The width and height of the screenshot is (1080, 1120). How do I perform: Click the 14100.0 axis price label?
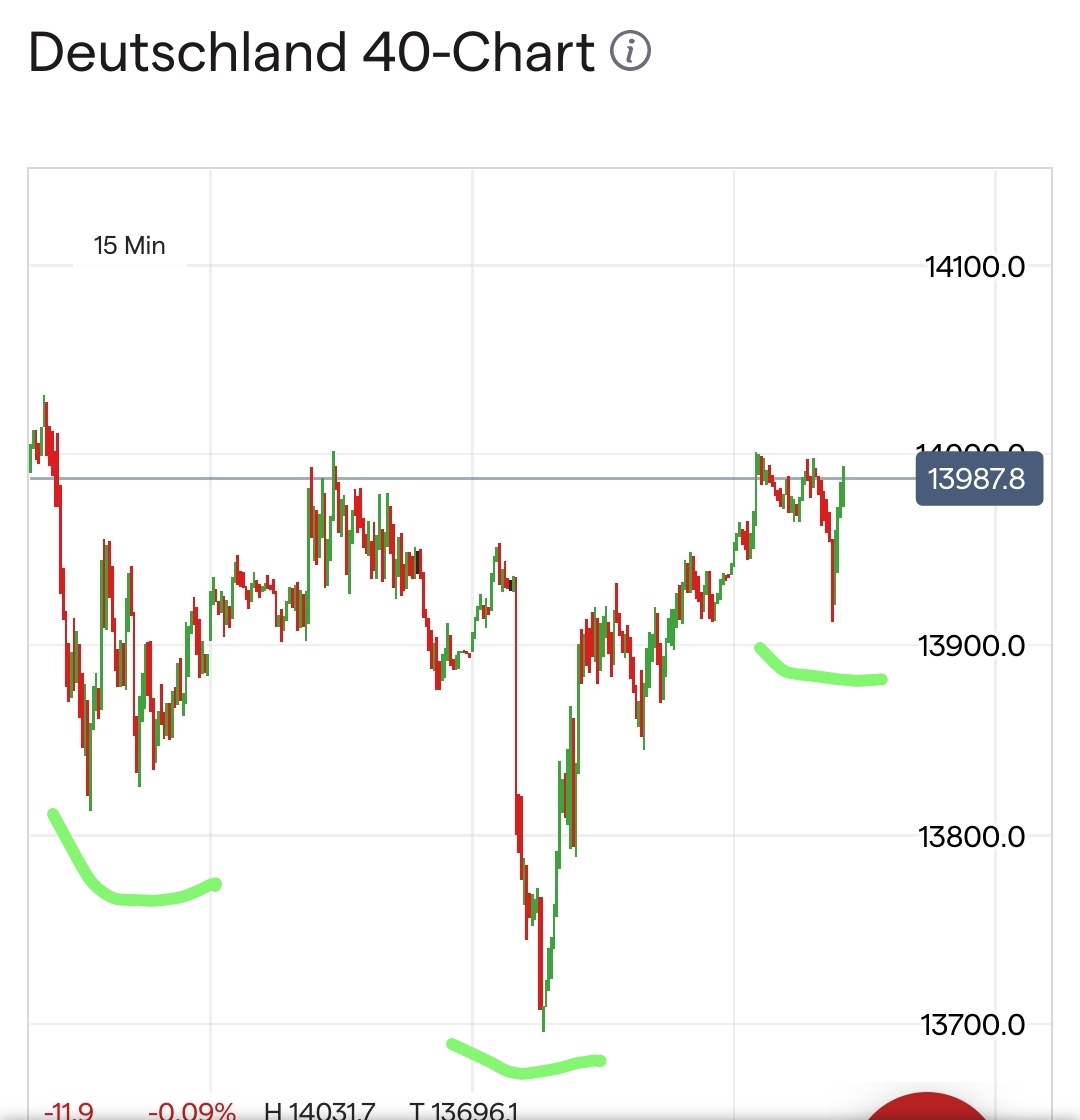click(973, 266)
